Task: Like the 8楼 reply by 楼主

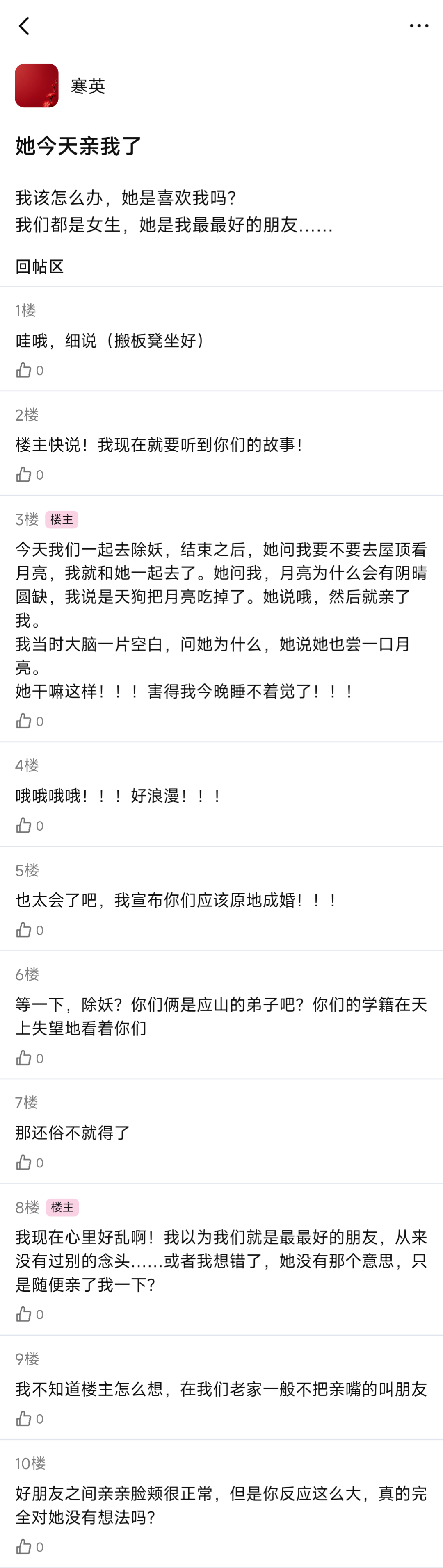Action: point(24,1314)
